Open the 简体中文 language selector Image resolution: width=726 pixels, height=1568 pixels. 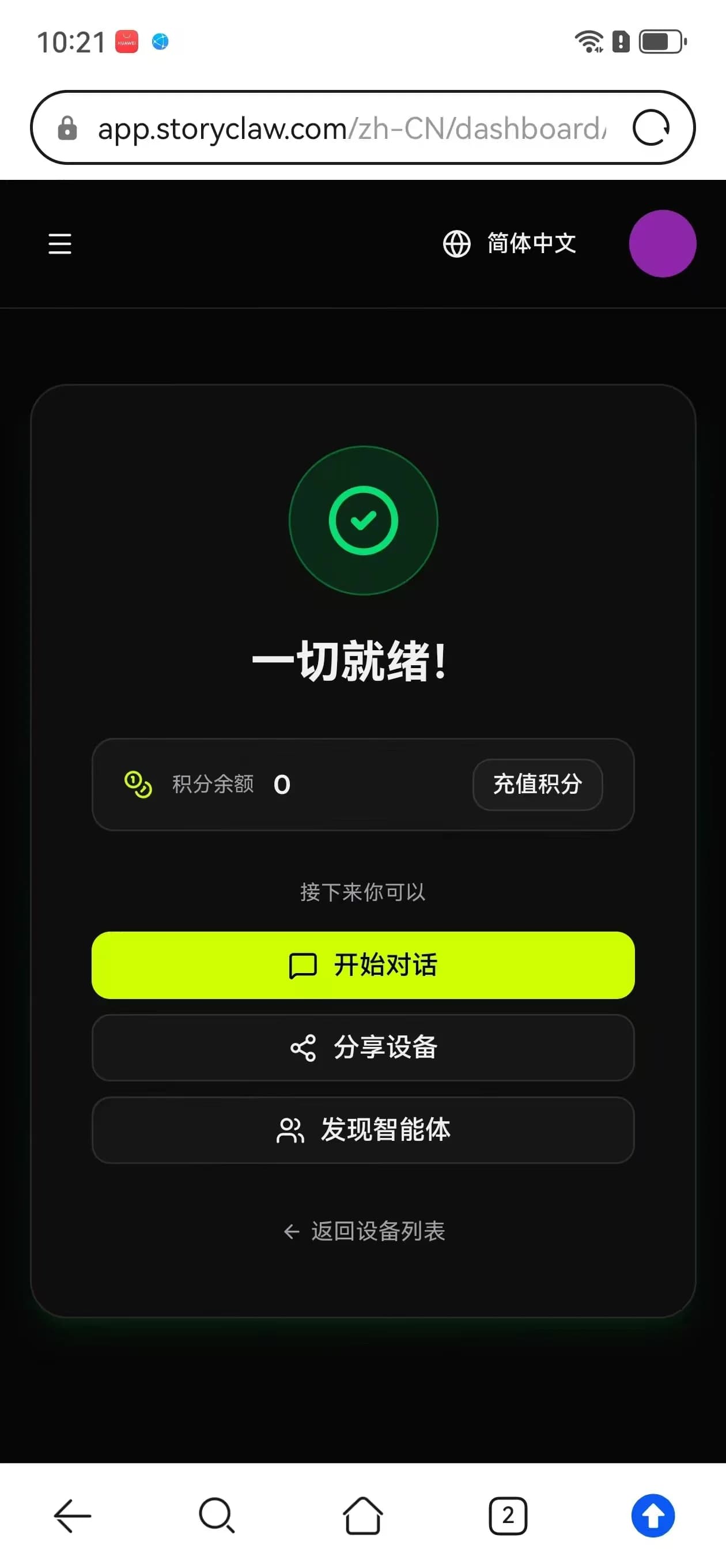click(x=509, y=243)
